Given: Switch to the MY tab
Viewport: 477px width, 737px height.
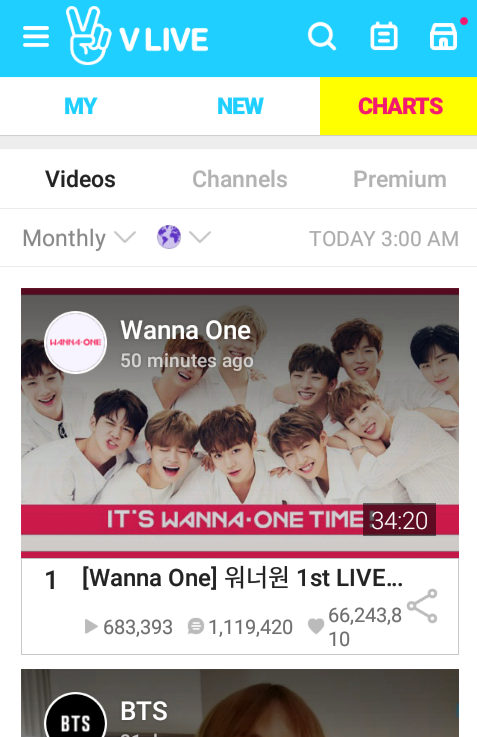Looking at the screenshot, I should [80, 106].
